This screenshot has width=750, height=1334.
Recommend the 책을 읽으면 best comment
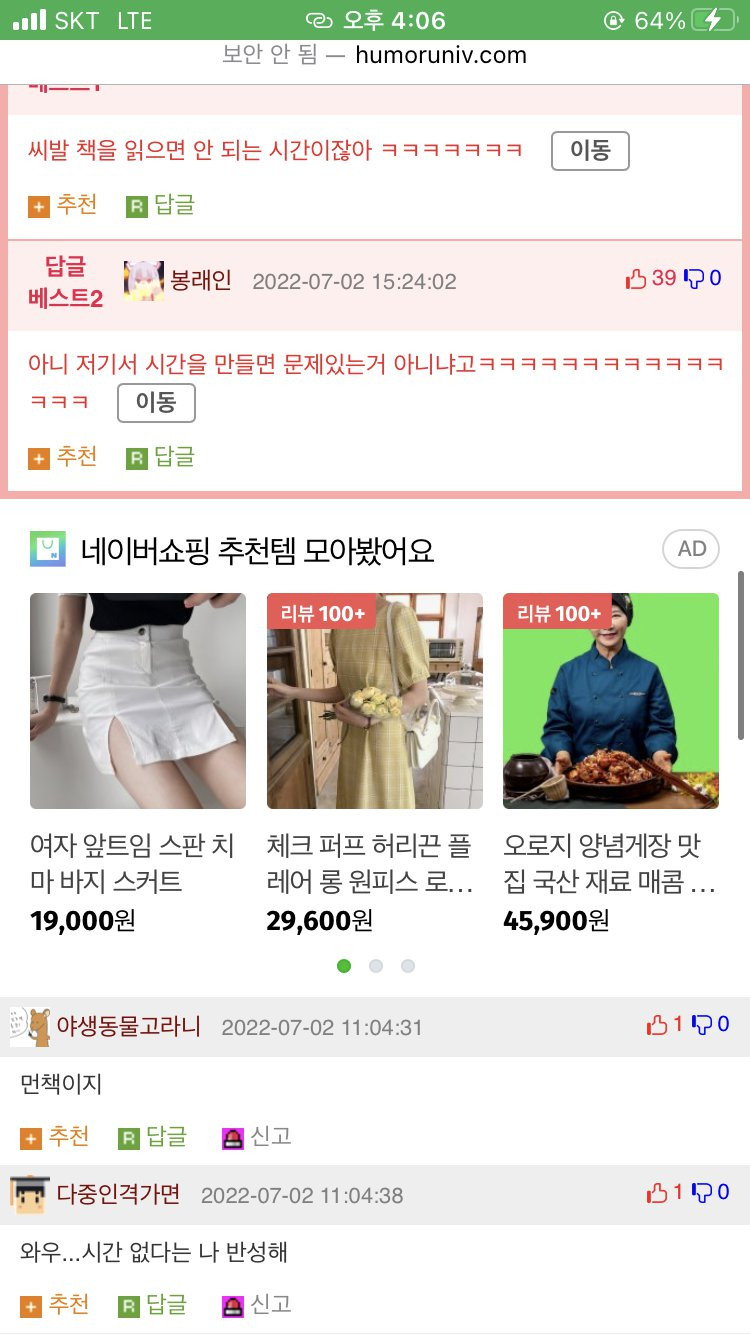pyautogui.click(x=64, y=205)
